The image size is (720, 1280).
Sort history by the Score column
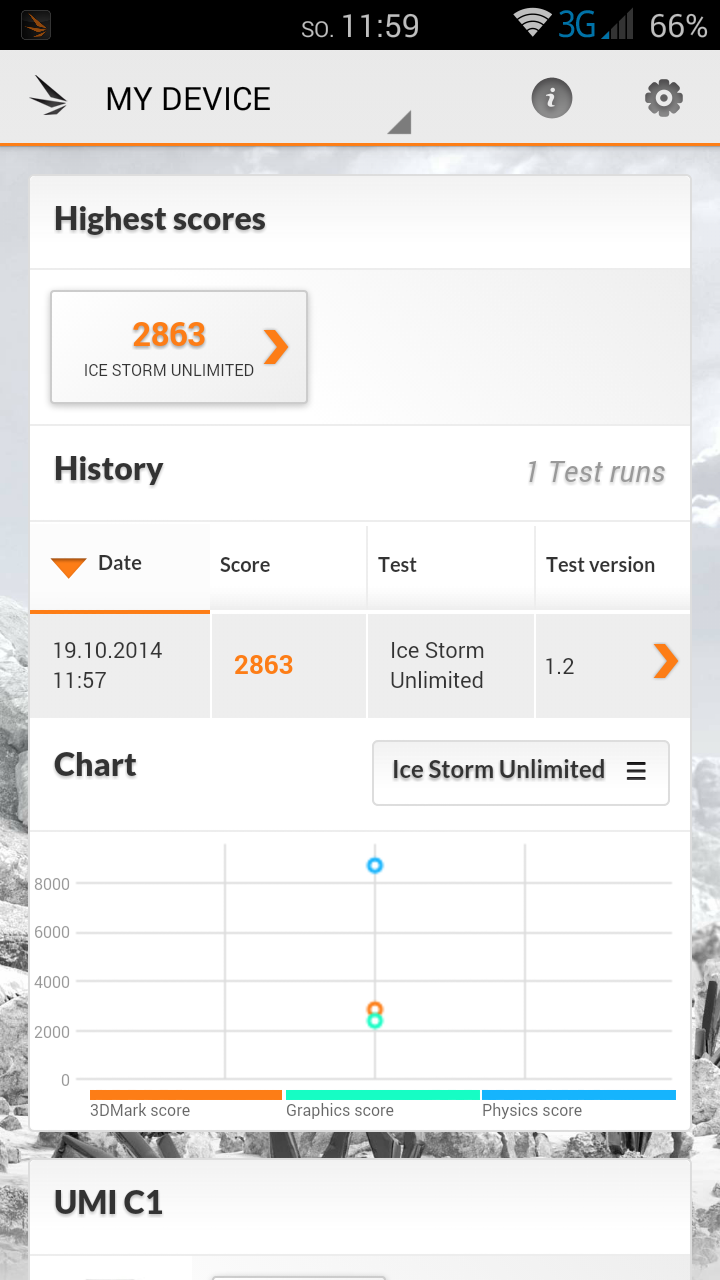coord(245,565)
